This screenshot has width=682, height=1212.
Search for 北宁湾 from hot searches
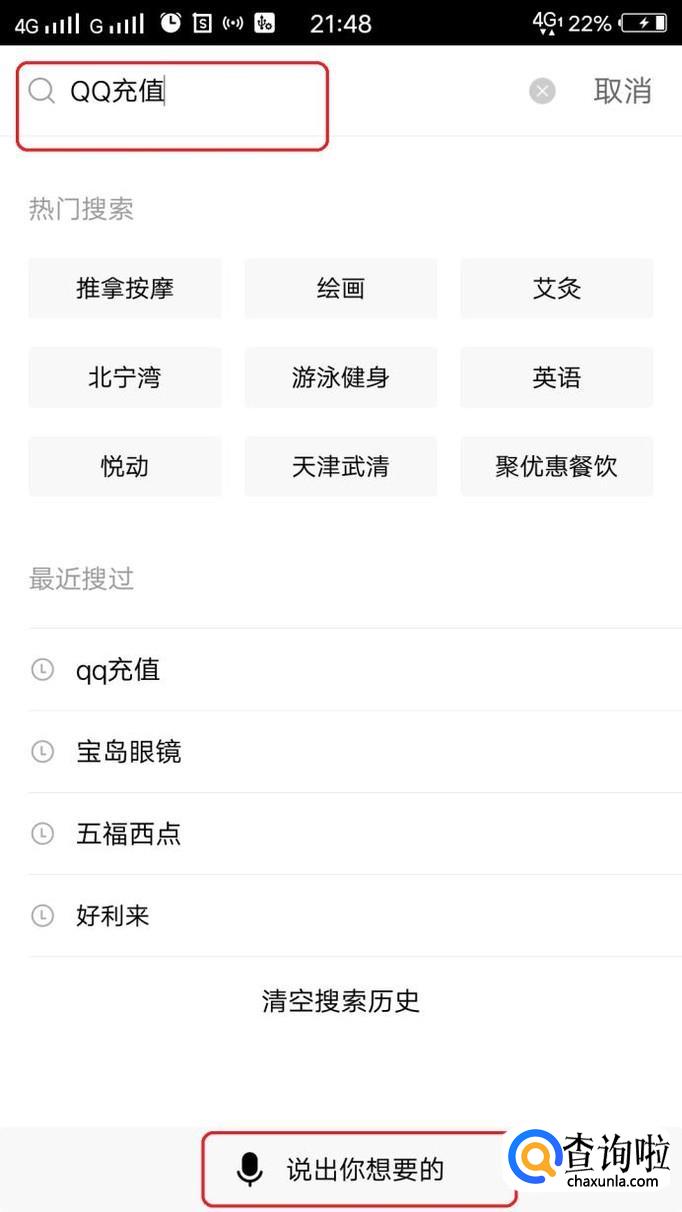pos(125,378)
